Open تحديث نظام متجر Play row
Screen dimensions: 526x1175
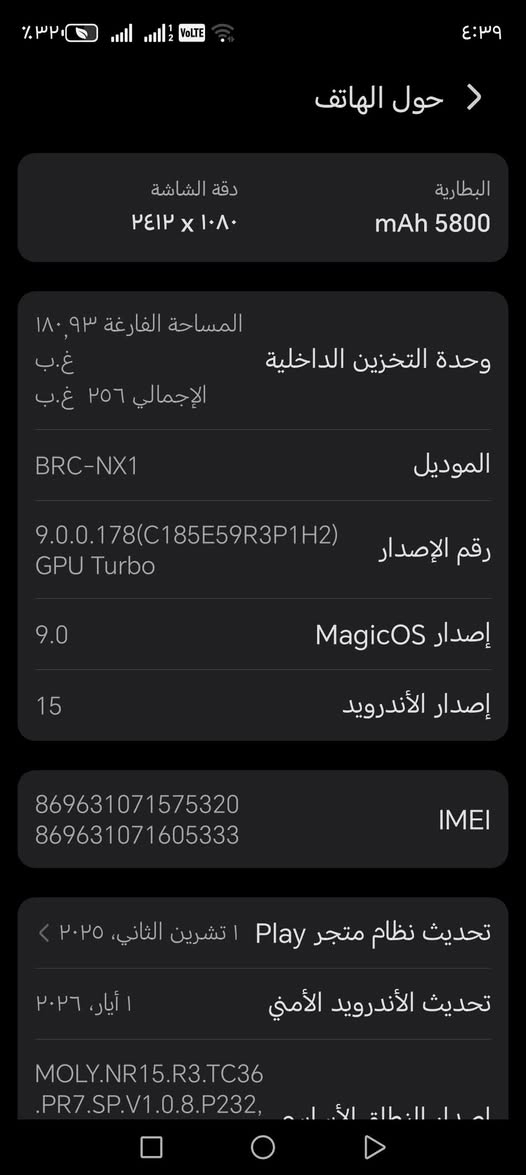coord(263,933)
